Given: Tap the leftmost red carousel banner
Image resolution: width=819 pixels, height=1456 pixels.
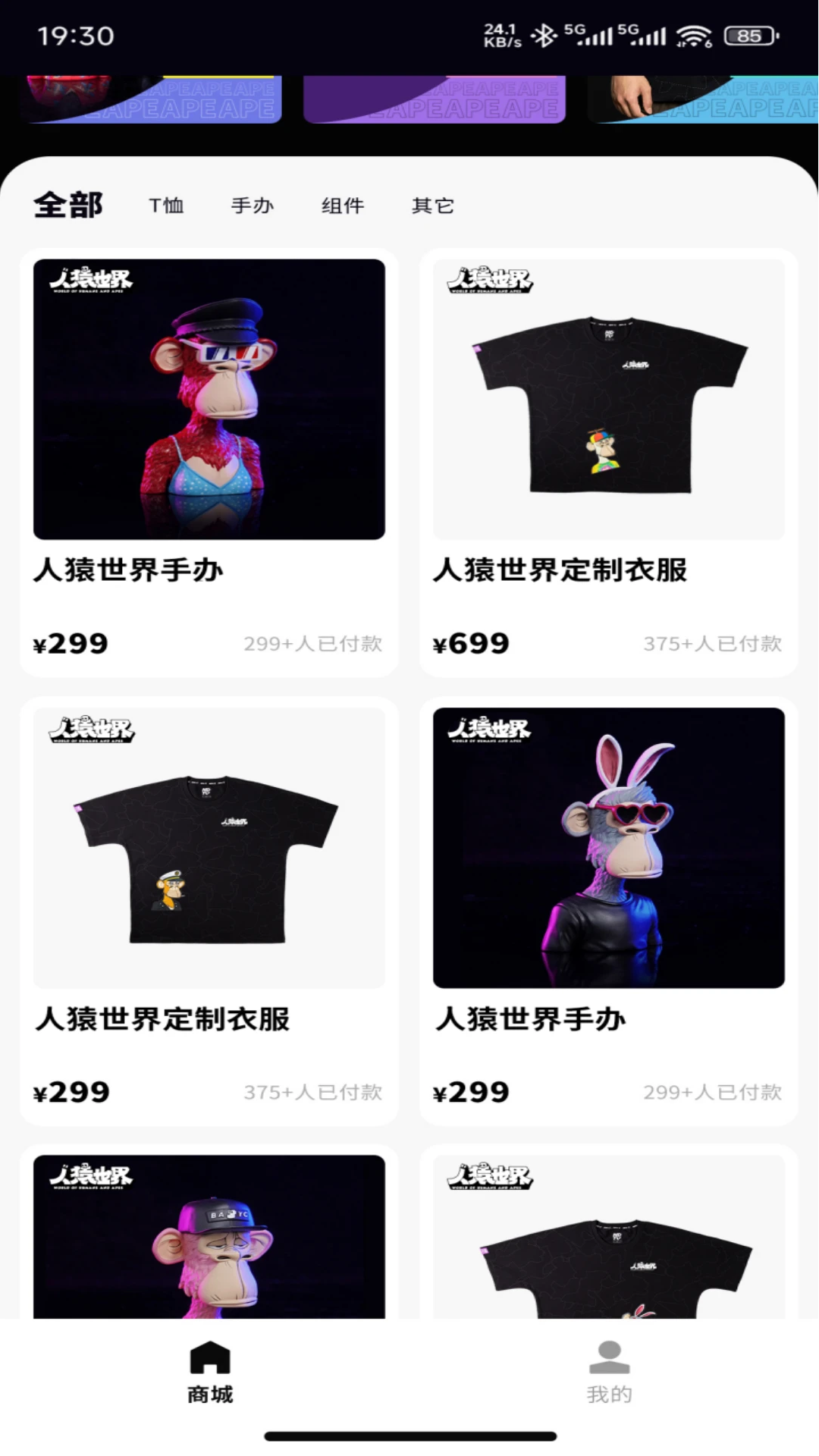Looking at the screenshot, I should tap(150, 99).
